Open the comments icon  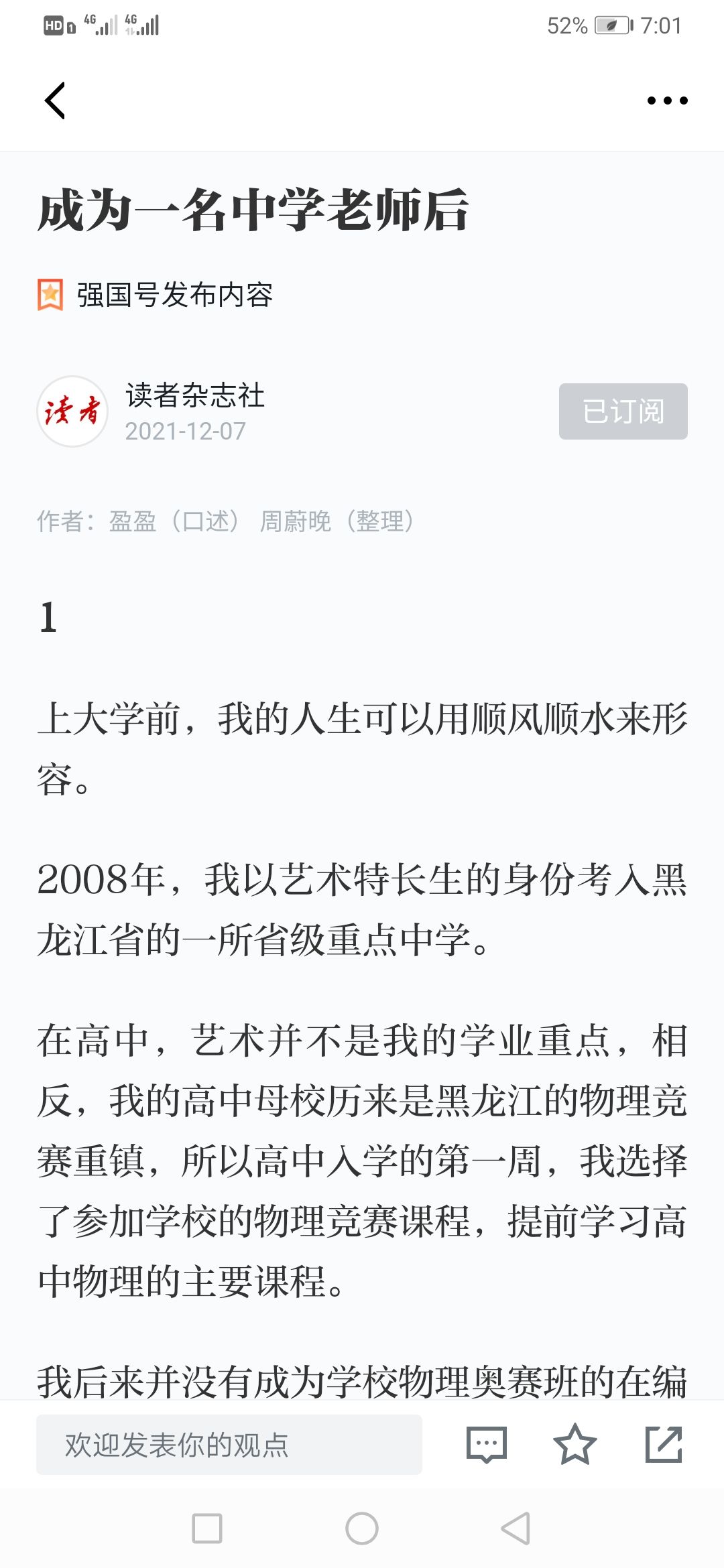487,1445
